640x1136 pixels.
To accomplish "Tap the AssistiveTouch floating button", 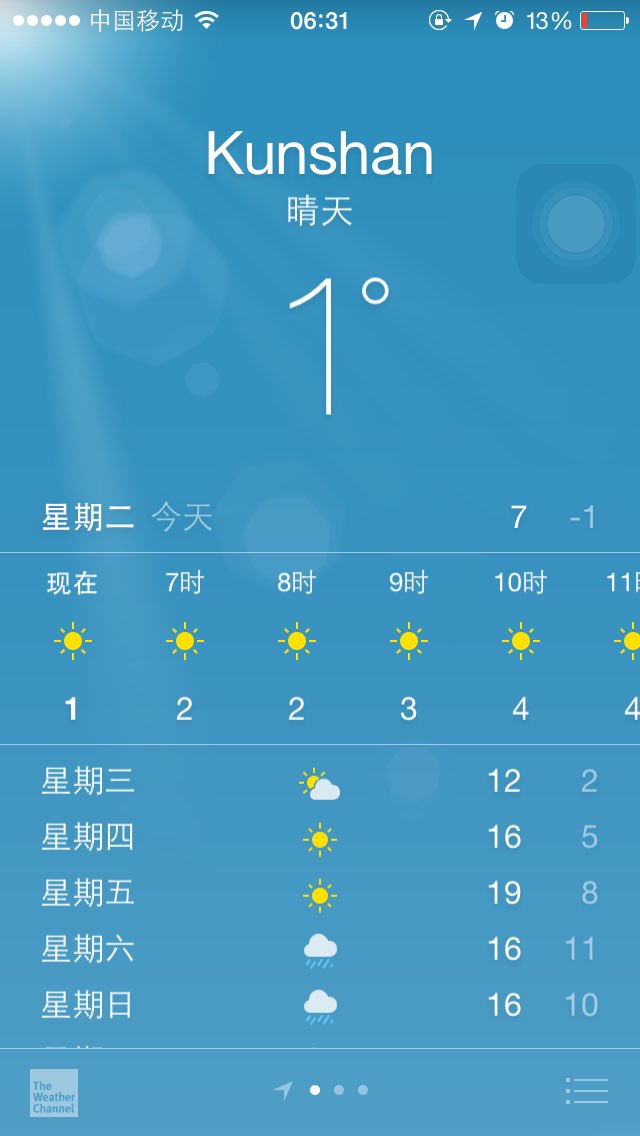I will [575, 223].
